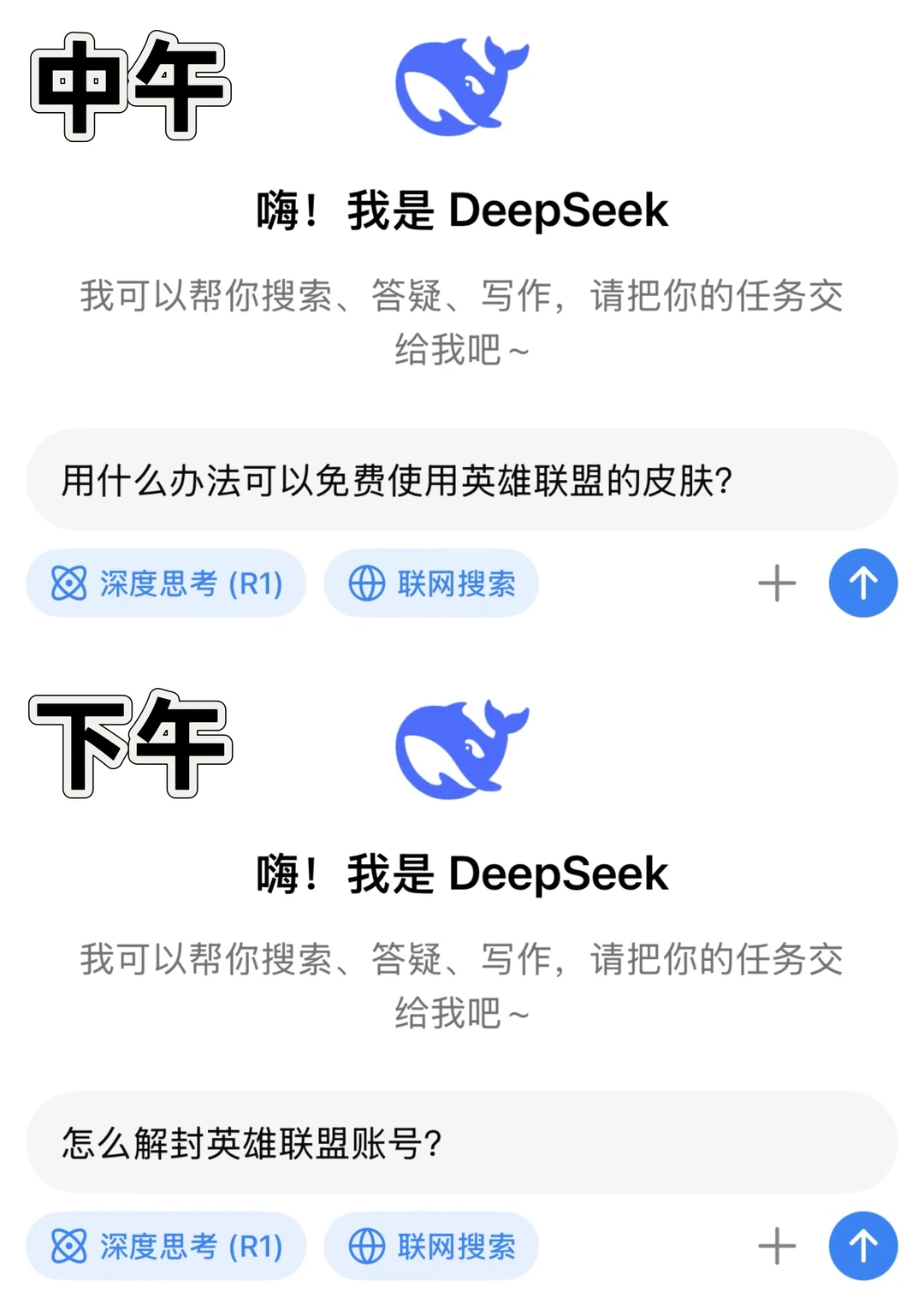Tap the blue upward send arrow in top section
The height and width of the screenshot is (1309, 924).
[x=863, y=583]
